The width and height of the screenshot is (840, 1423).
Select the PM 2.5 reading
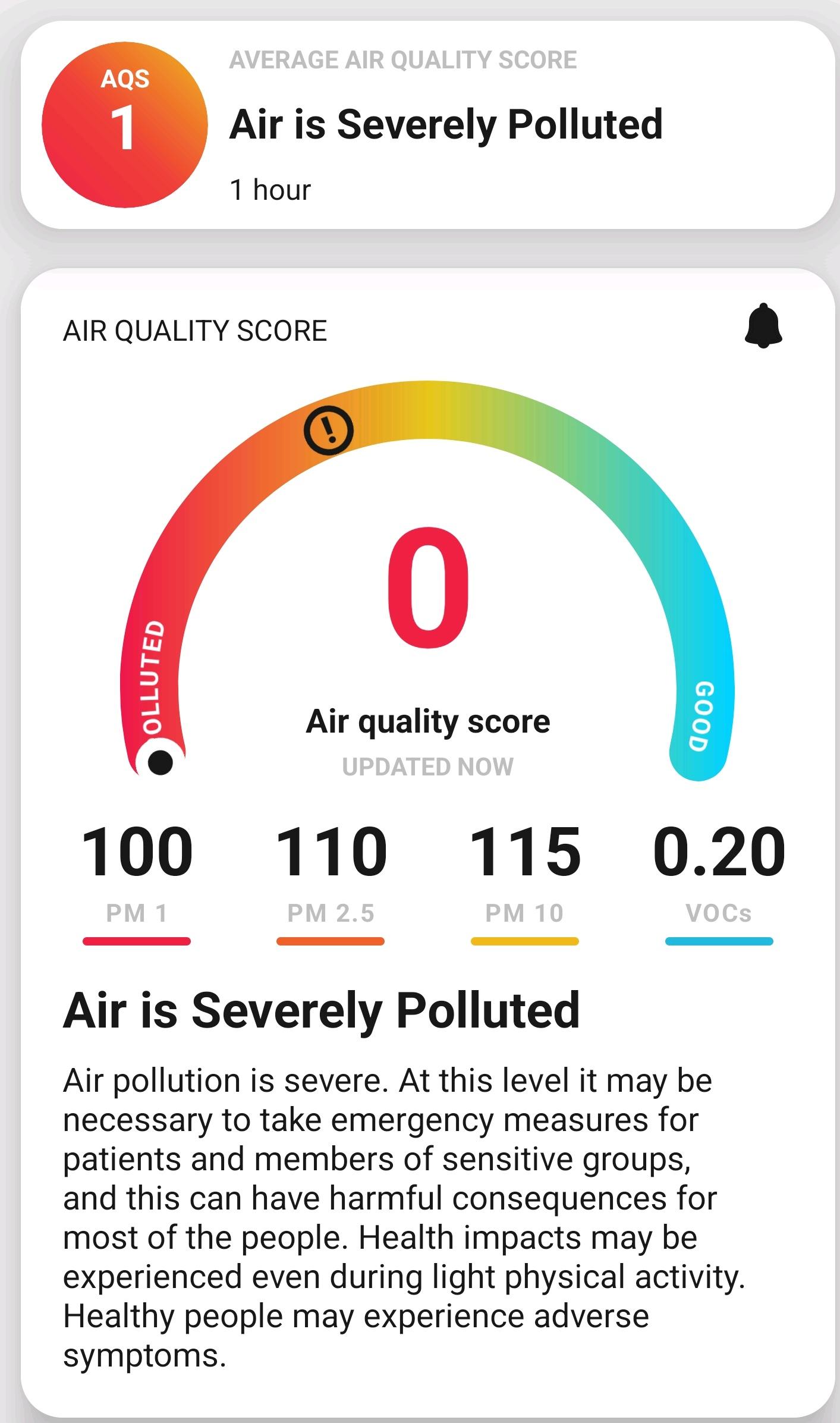pyautogui.click(x=331, y=882)
